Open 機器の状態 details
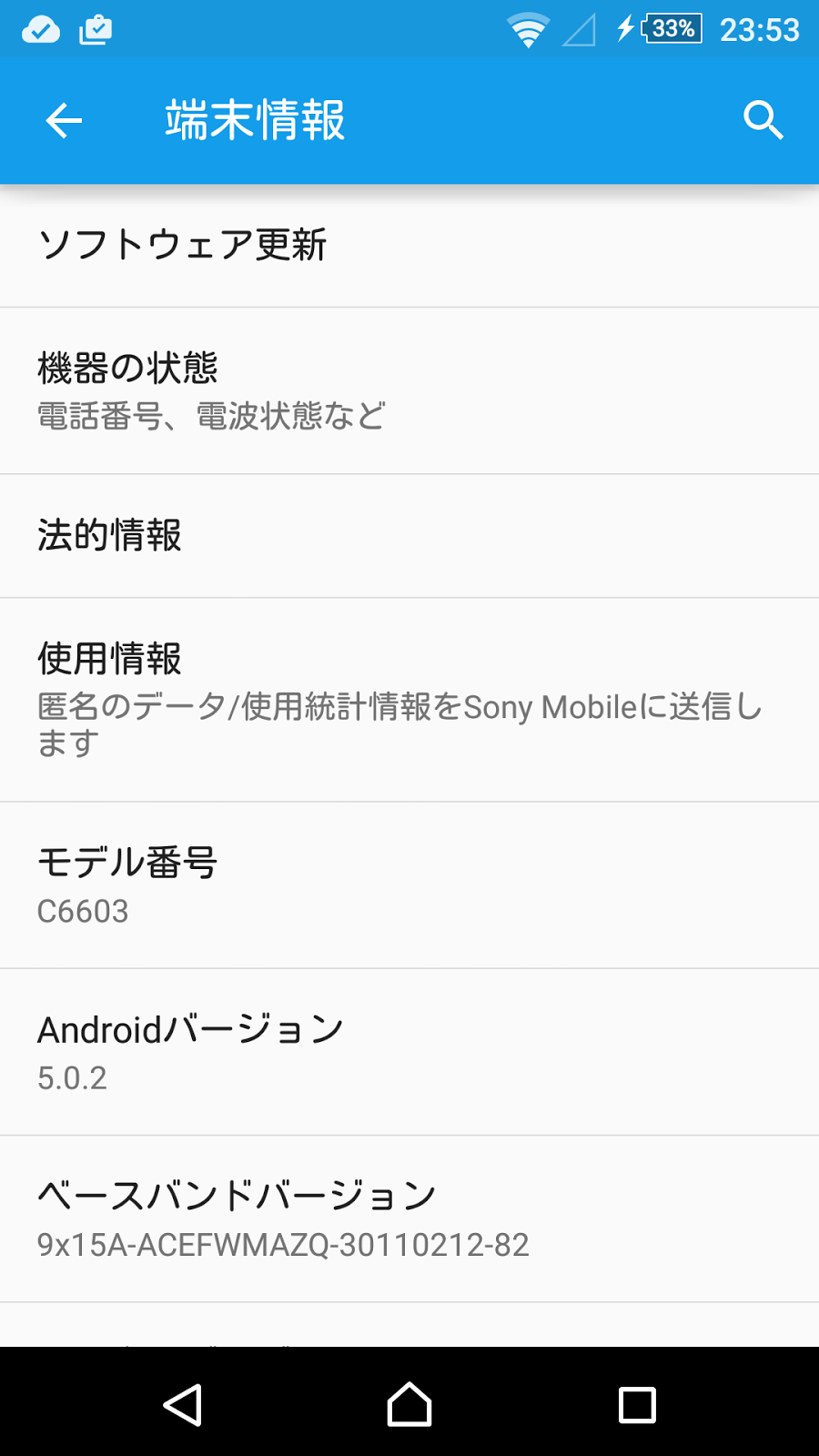The width and height of the screenshot is (819, 1456). (409, 390)
